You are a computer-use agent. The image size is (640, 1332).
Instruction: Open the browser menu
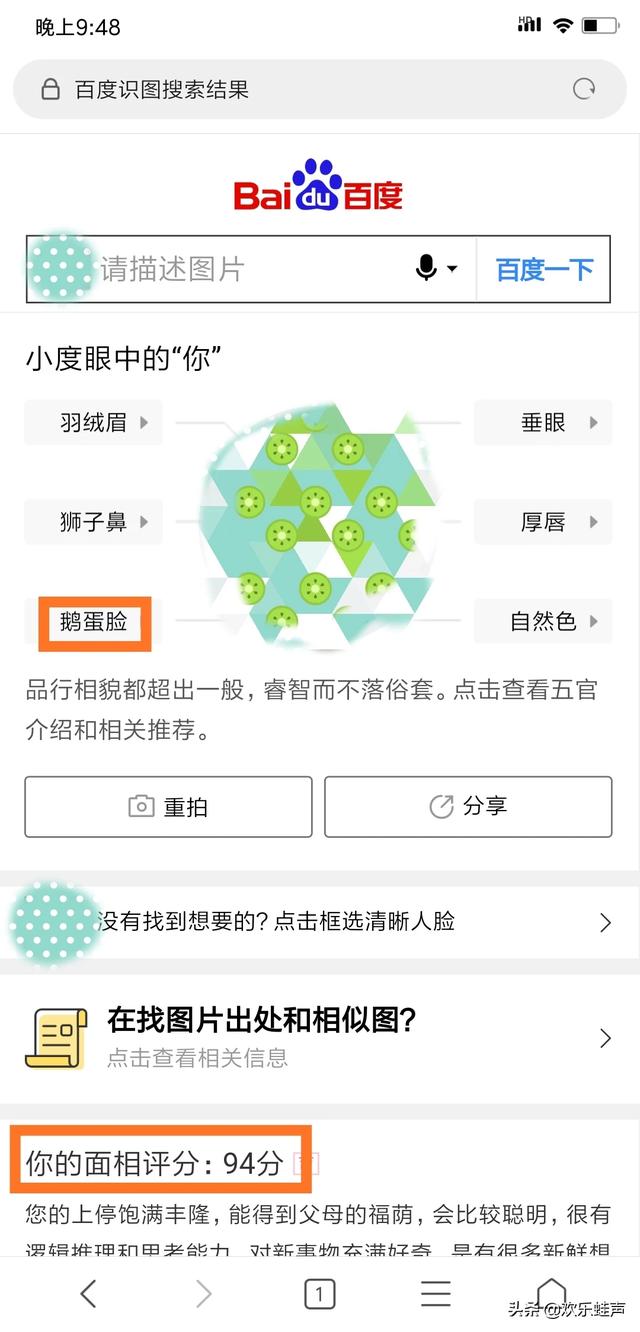click(435, 1294)
